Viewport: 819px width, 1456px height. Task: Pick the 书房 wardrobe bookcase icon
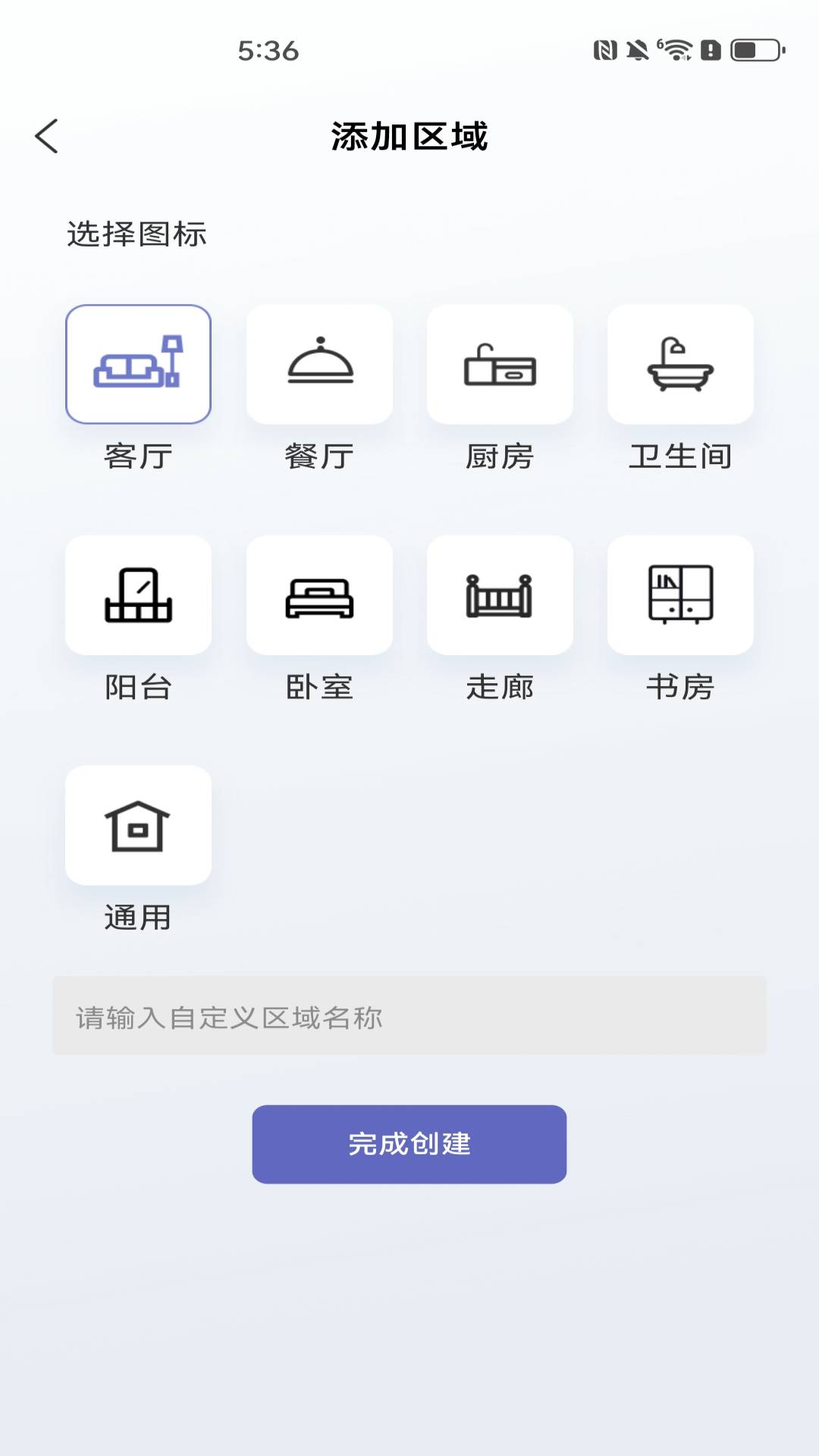point(680,595)
